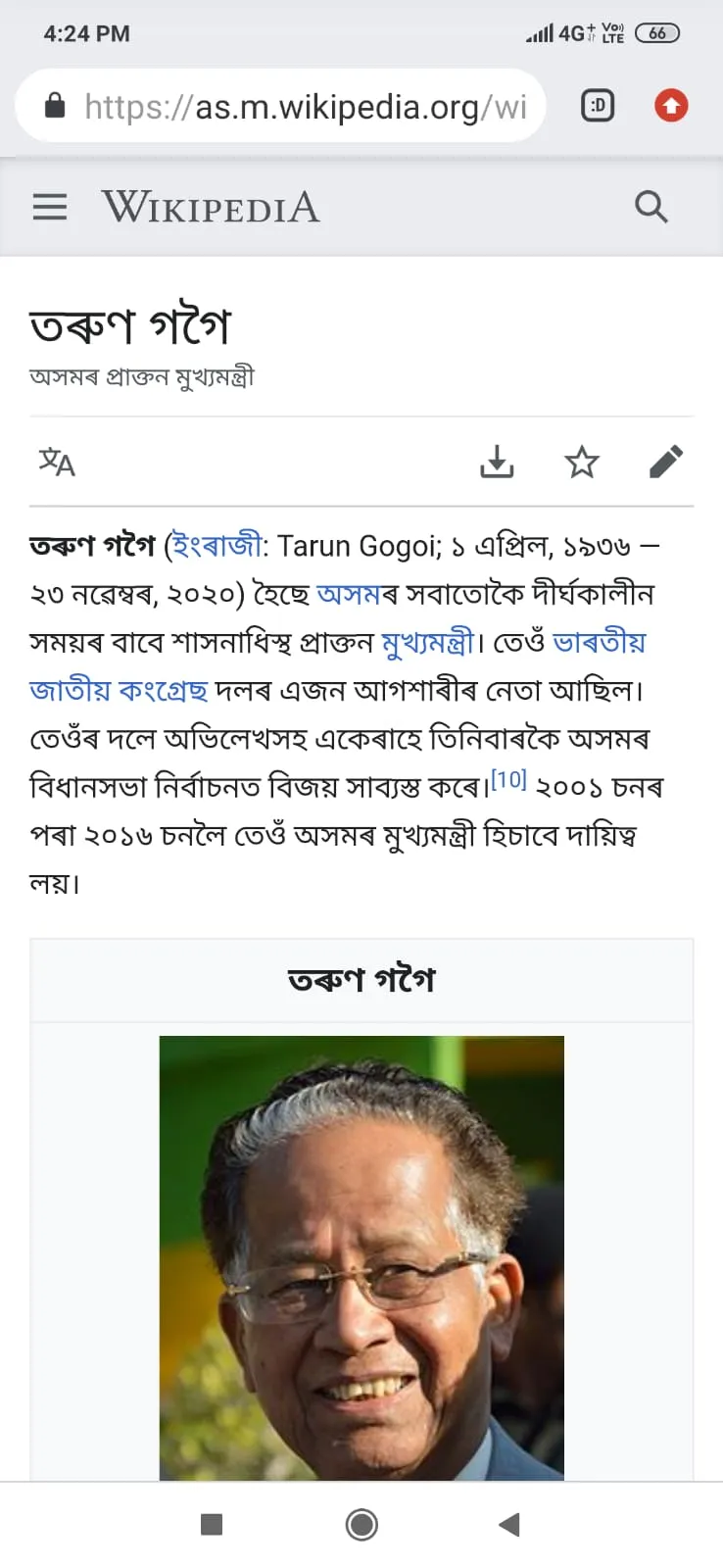This screenshot has width=723, height=1568.
Task: Tap the red browser update arrow icon
Action: (671, 105)
